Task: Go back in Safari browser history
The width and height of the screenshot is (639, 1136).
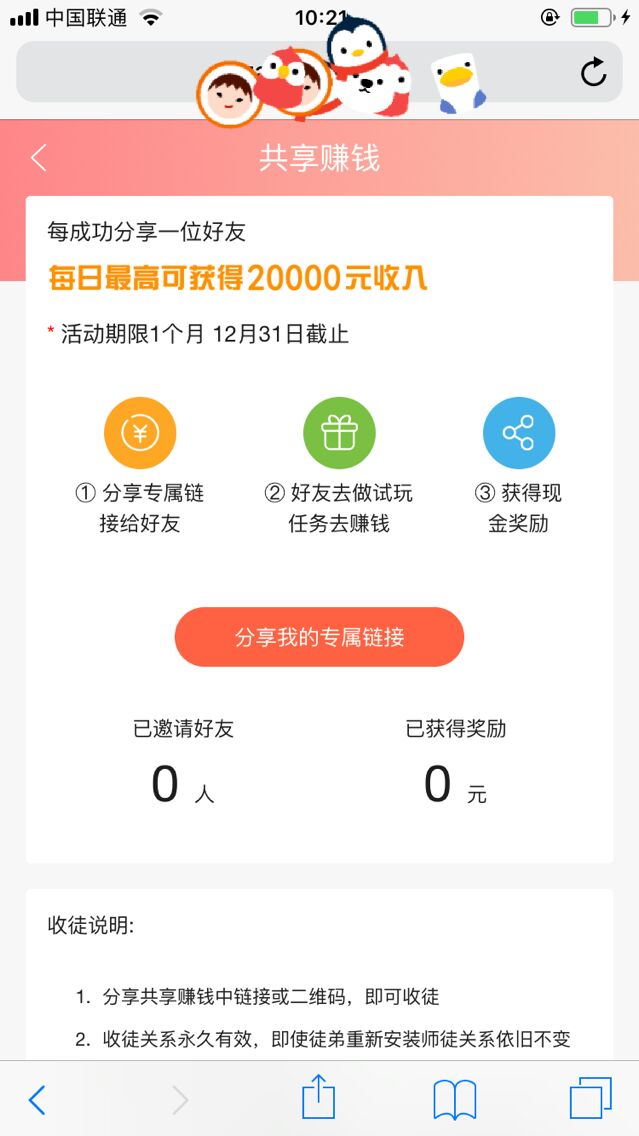Action: (37, 1100)
